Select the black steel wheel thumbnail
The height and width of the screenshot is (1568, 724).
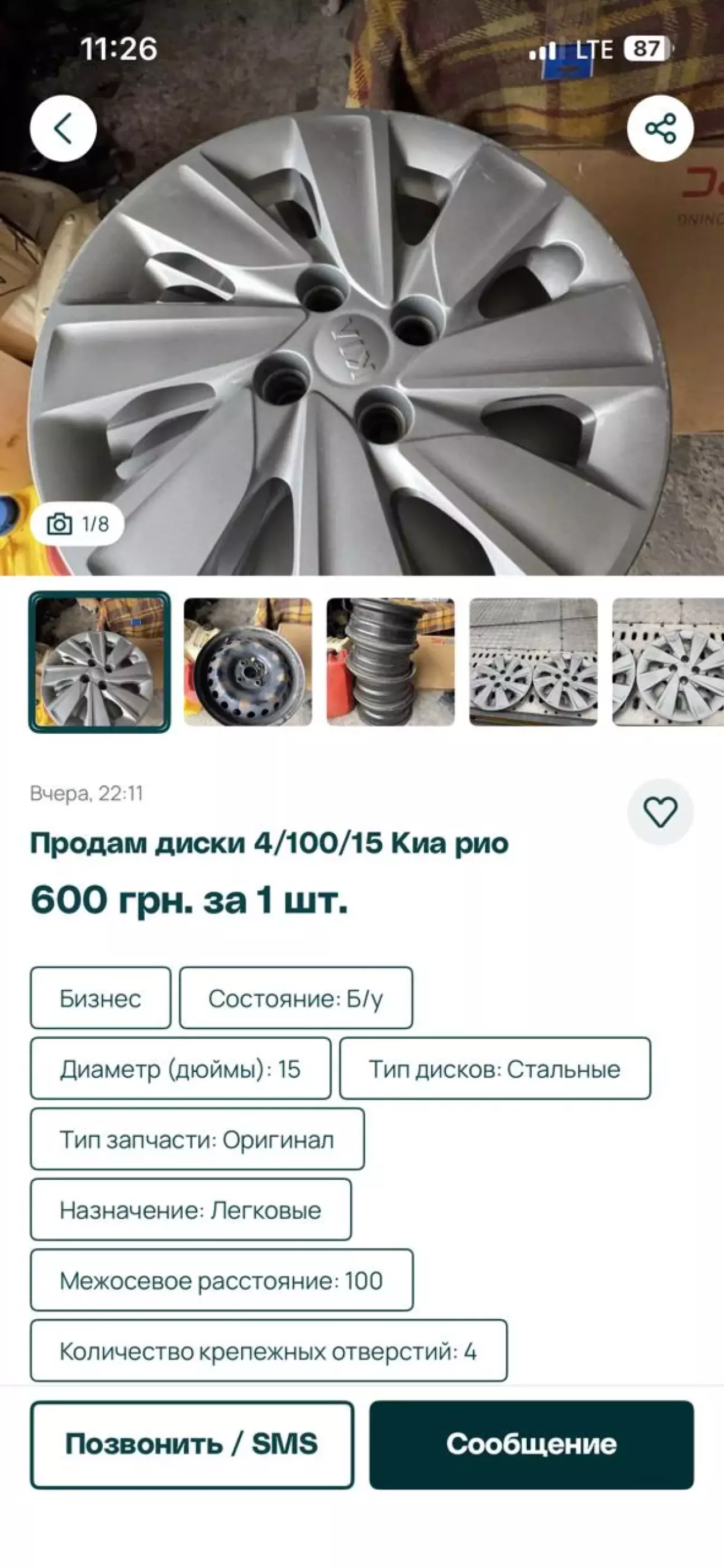[247, 662]
